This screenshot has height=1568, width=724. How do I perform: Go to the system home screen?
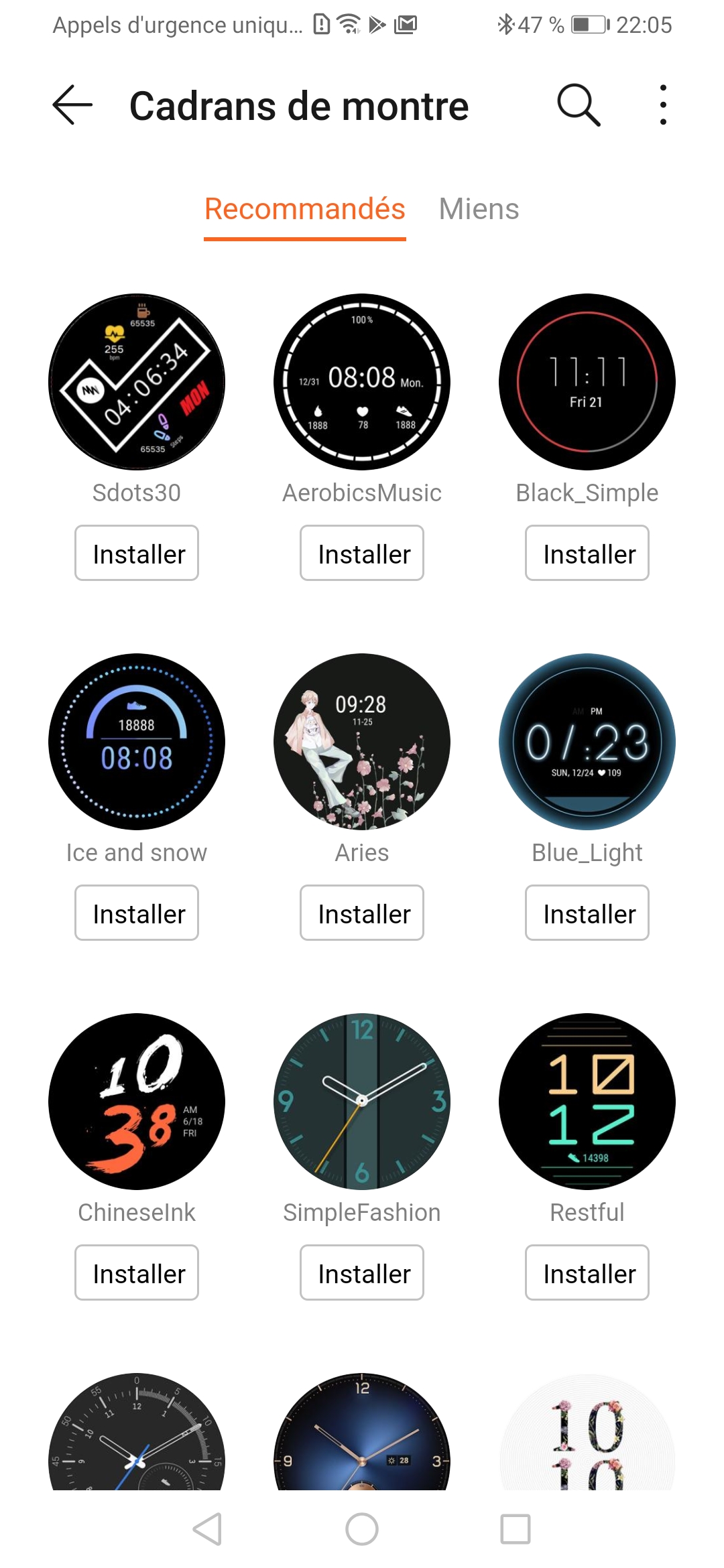[362, 1530]
